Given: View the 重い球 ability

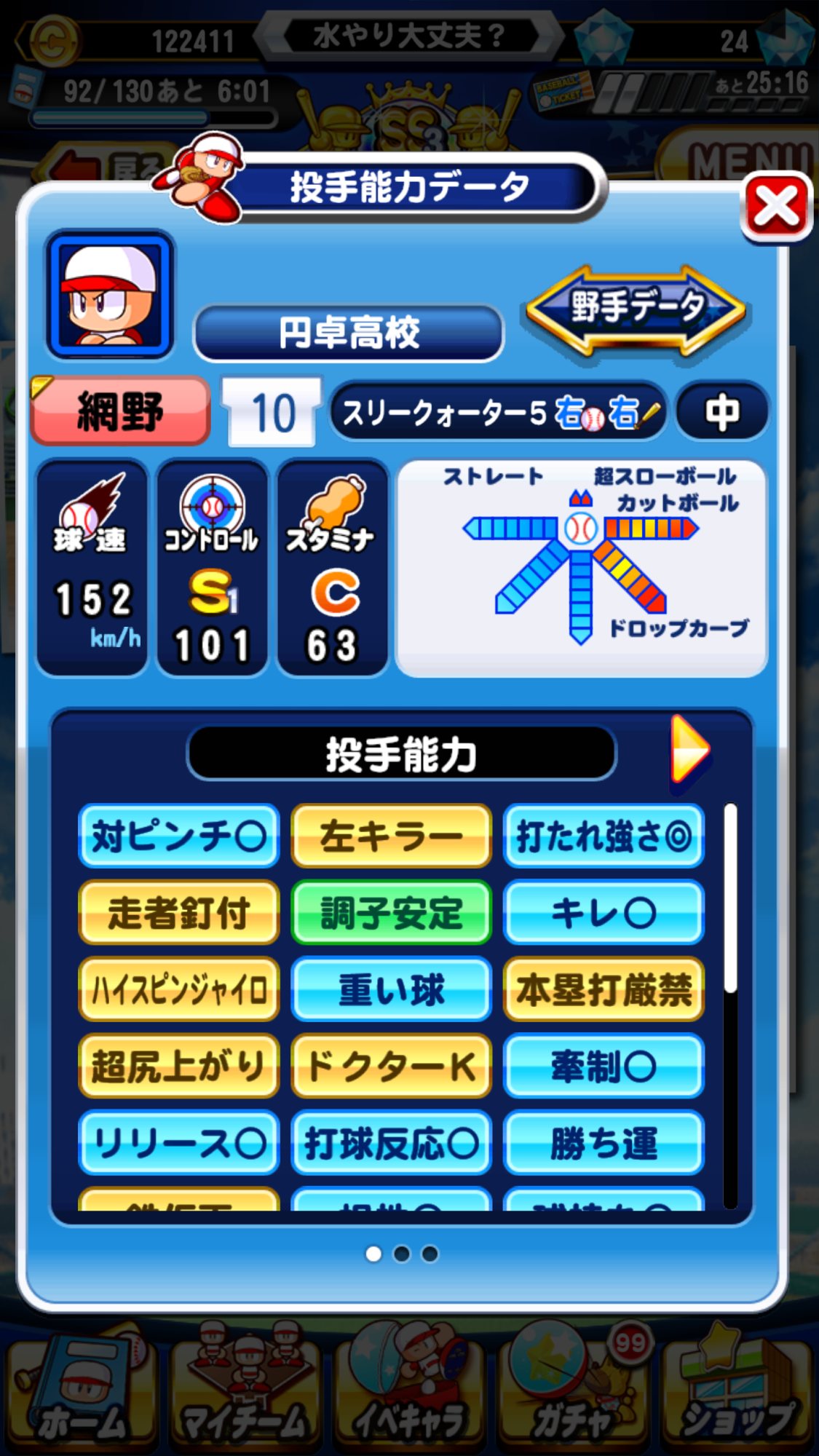Looking at the screenshot, I should click(x=391, y=990).
